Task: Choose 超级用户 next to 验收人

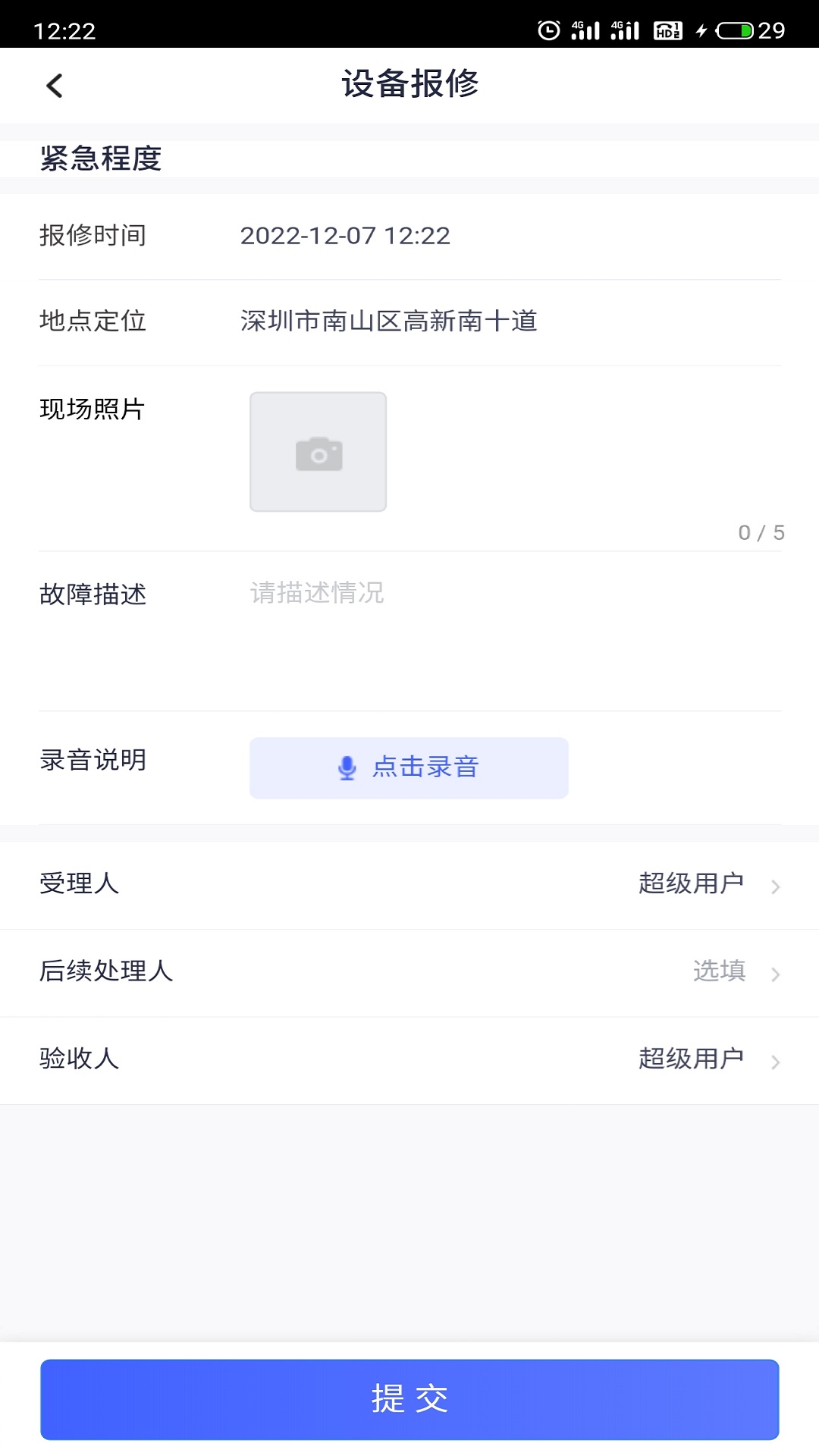Action: 691,1059
